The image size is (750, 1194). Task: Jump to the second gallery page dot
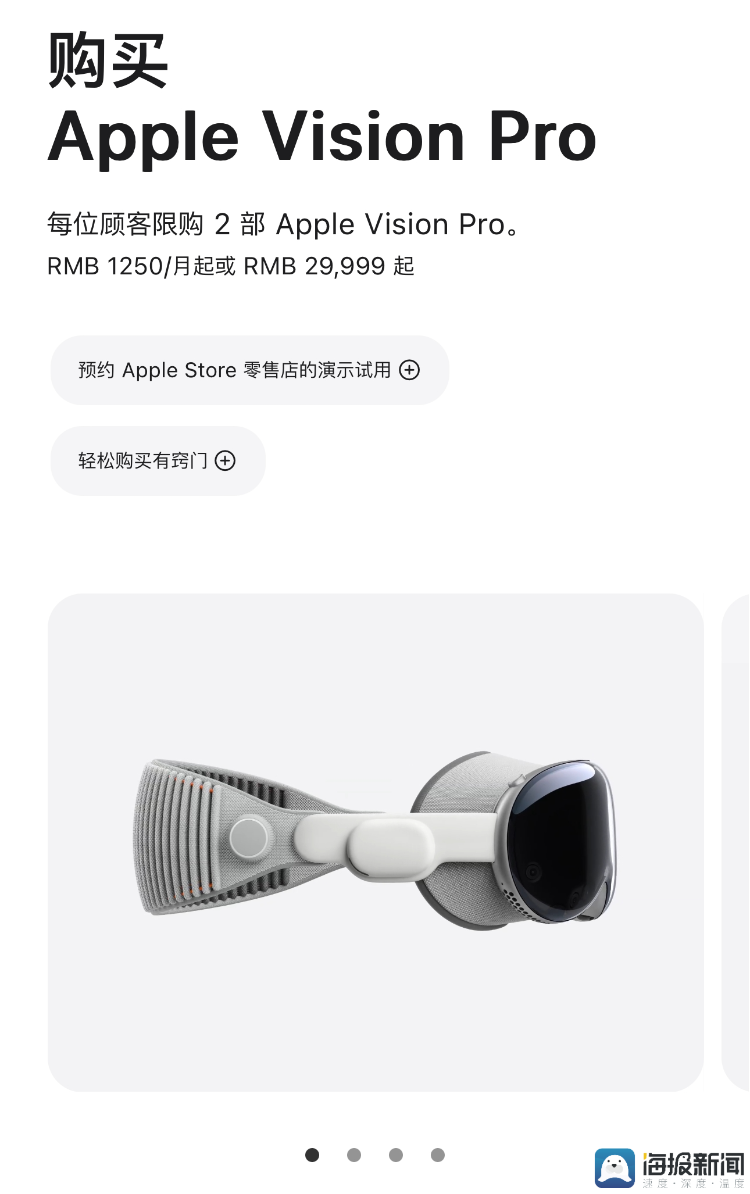(x=354, y=1155)
